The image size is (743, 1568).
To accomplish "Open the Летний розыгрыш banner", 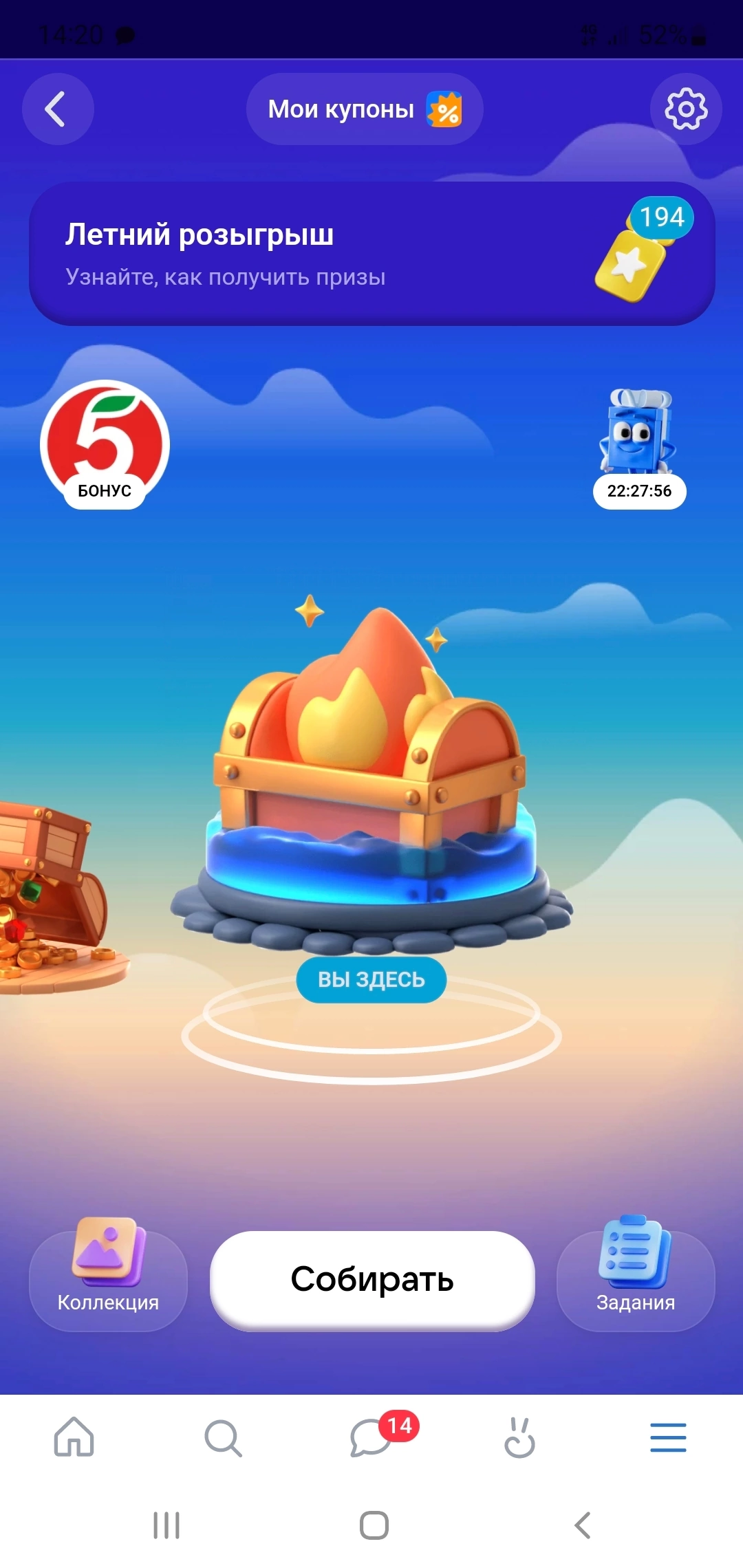I will coord(371,253).
